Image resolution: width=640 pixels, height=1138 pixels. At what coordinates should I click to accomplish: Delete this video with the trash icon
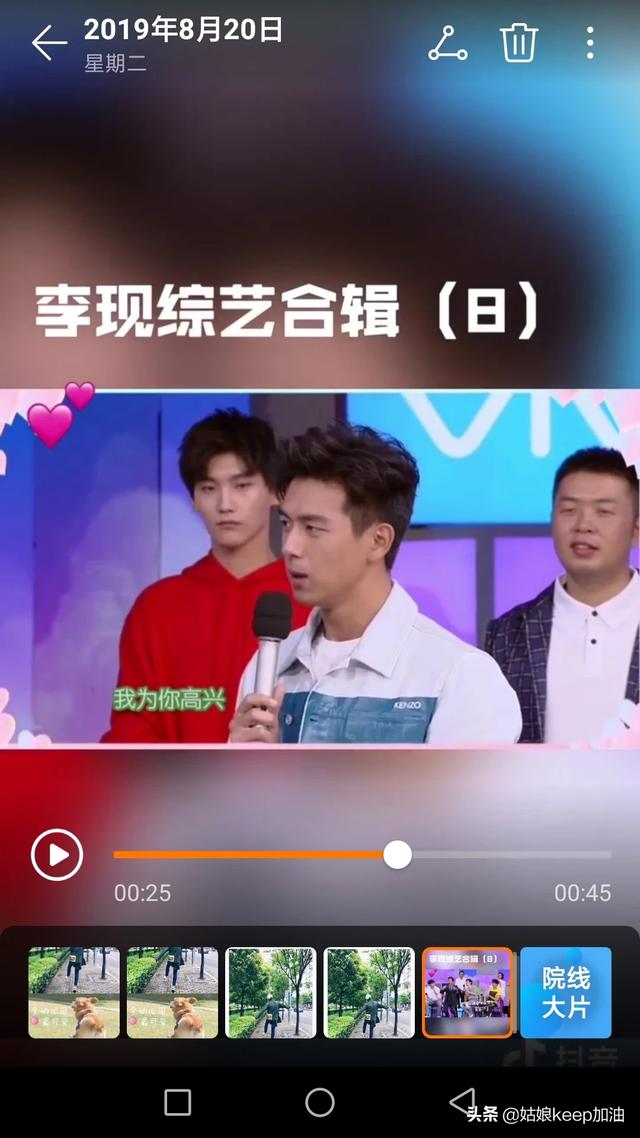pyautogui.click(x=519, y=43)
